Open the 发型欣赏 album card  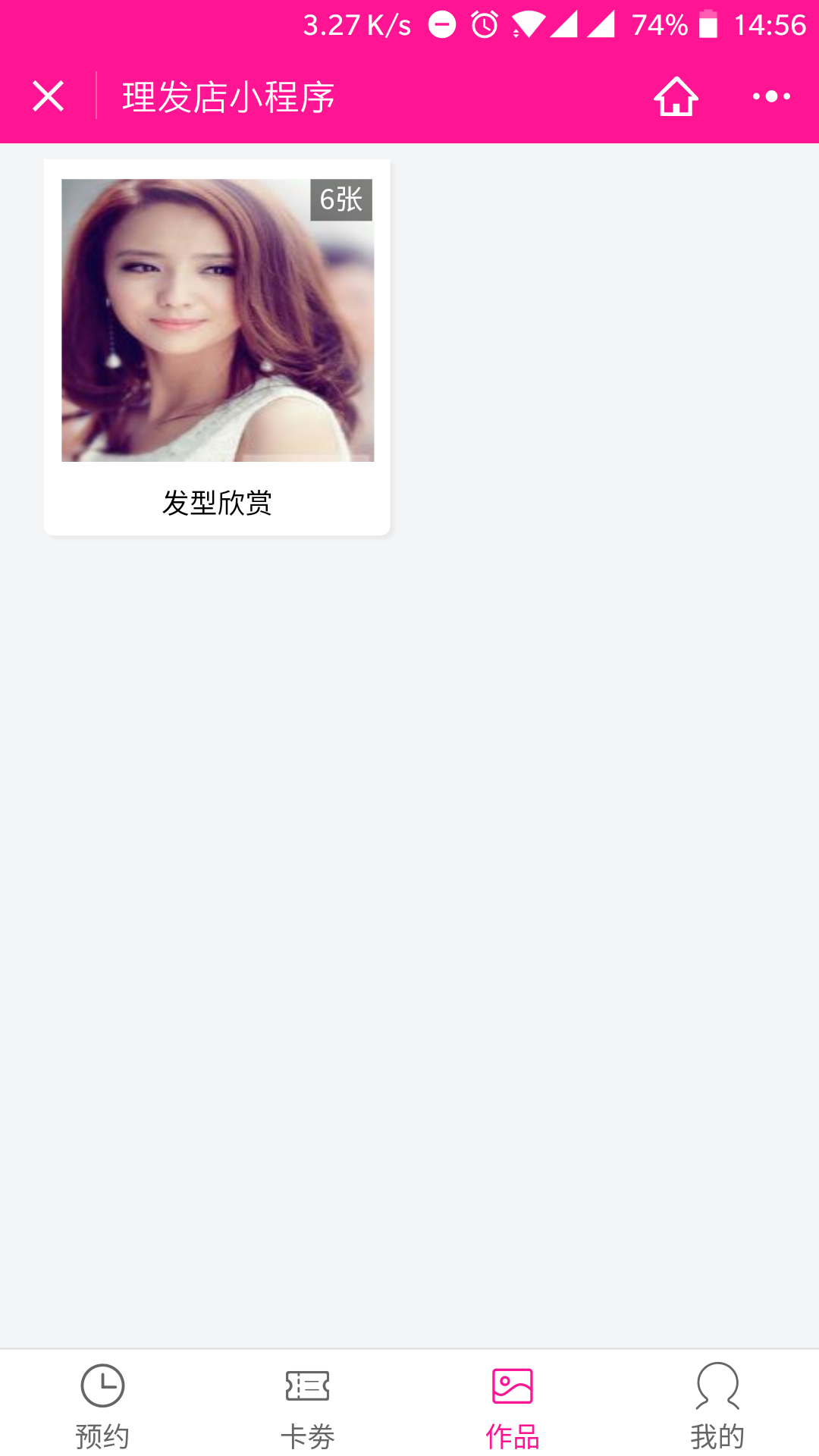[x=217, y=347]
